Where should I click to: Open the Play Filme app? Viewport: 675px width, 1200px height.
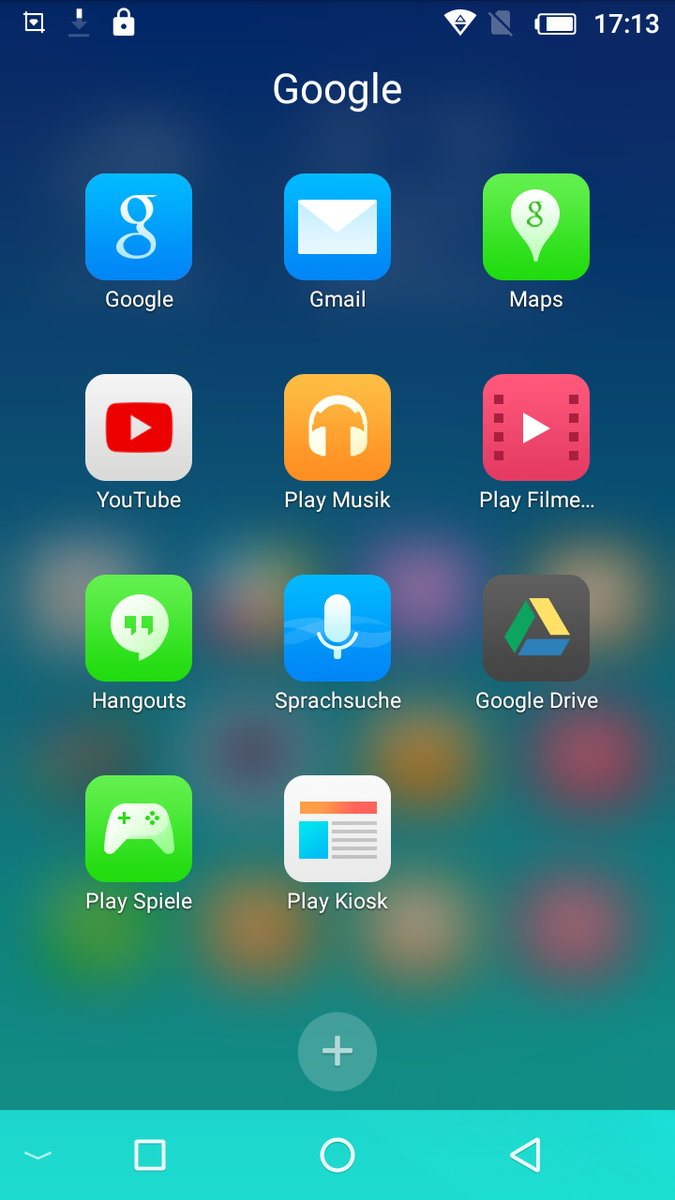tap(536, 427)
